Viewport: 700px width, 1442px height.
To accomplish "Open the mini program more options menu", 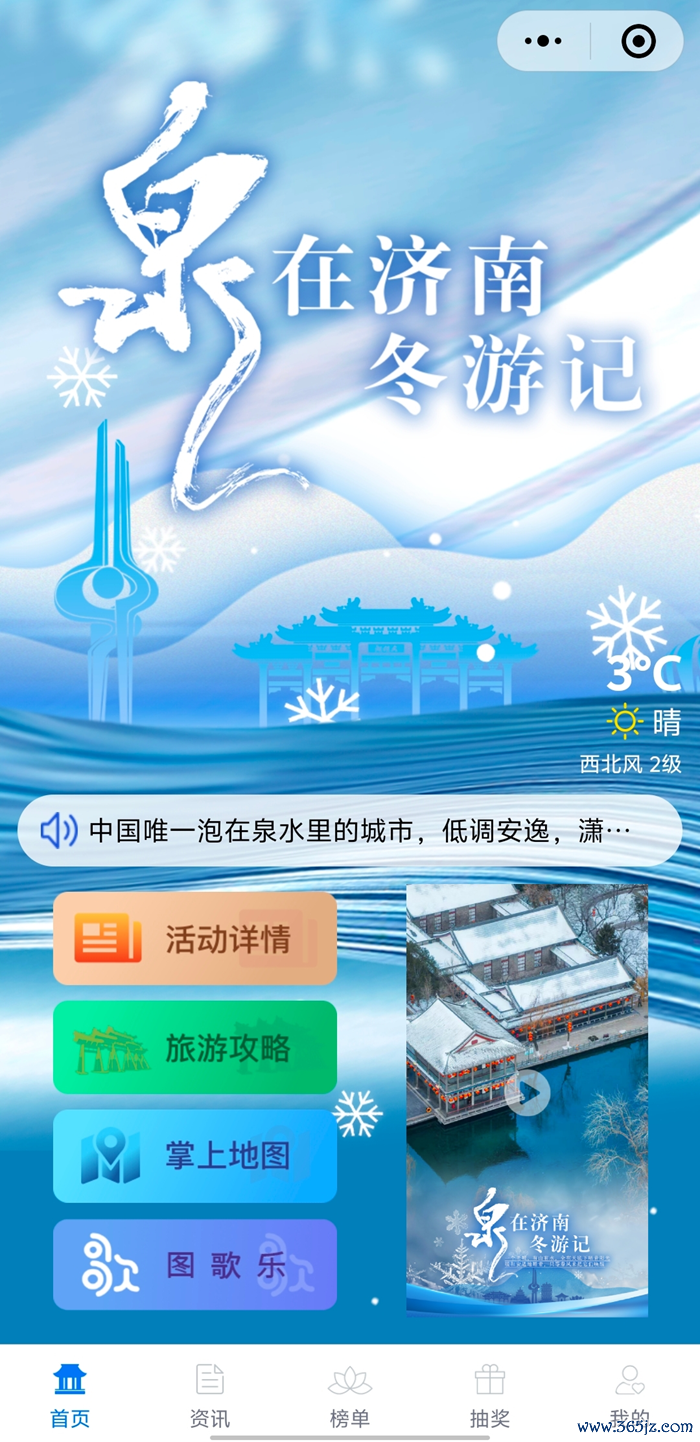I will pos(543,41).
